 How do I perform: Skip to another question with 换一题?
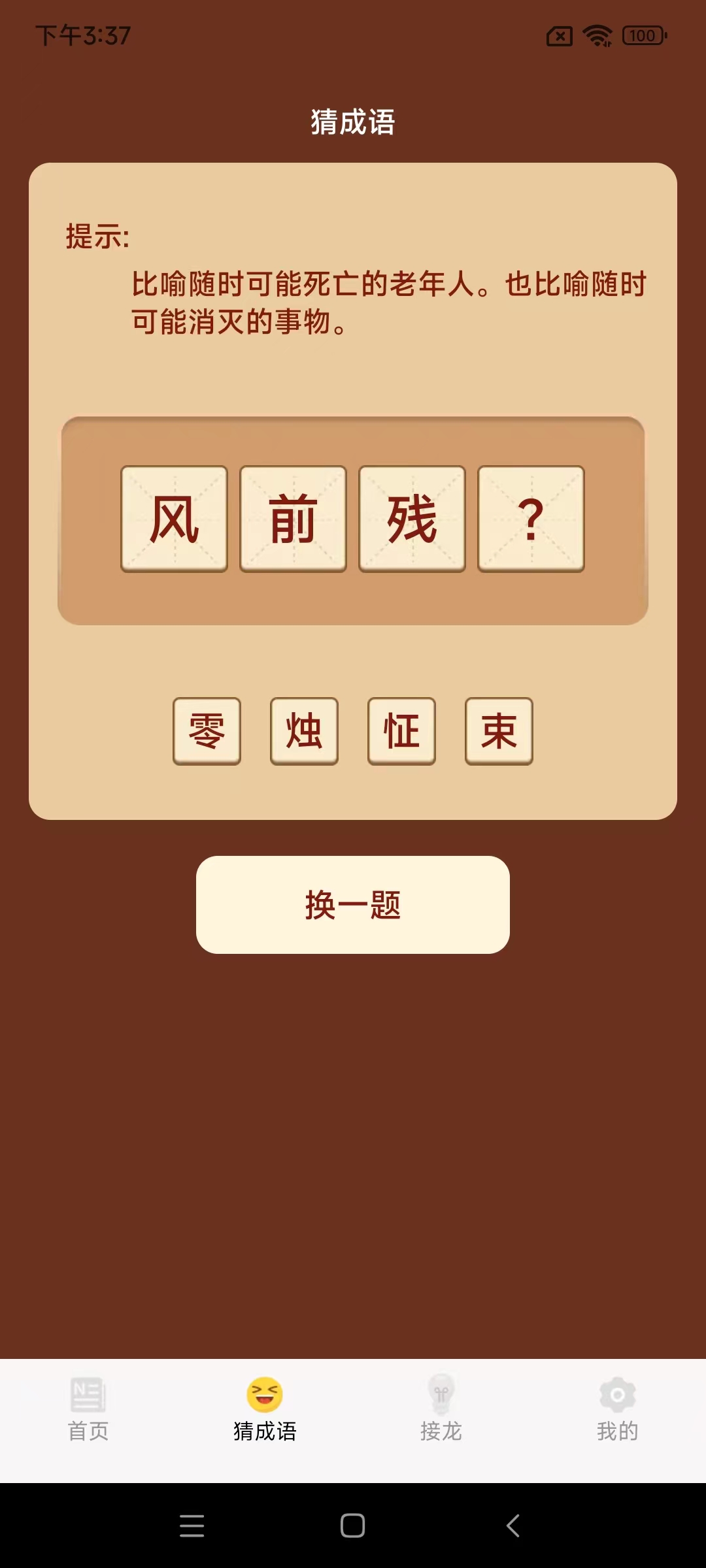click(x=353, y=905)
